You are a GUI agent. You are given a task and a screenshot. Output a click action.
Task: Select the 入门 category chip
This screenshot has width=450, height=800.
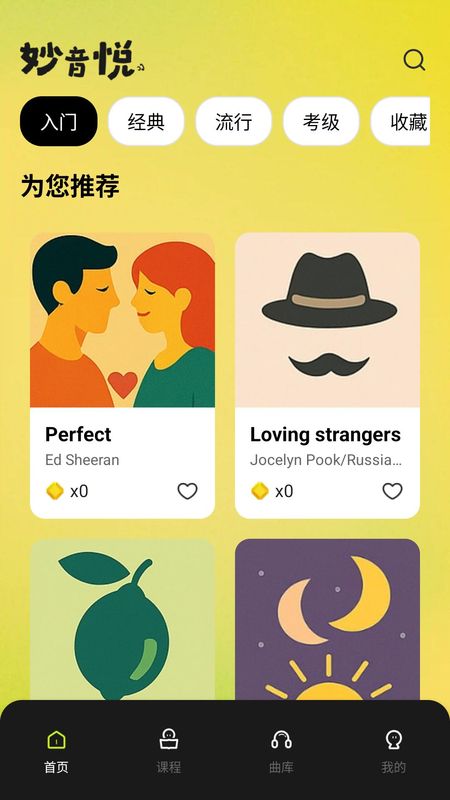coord(59,121)
